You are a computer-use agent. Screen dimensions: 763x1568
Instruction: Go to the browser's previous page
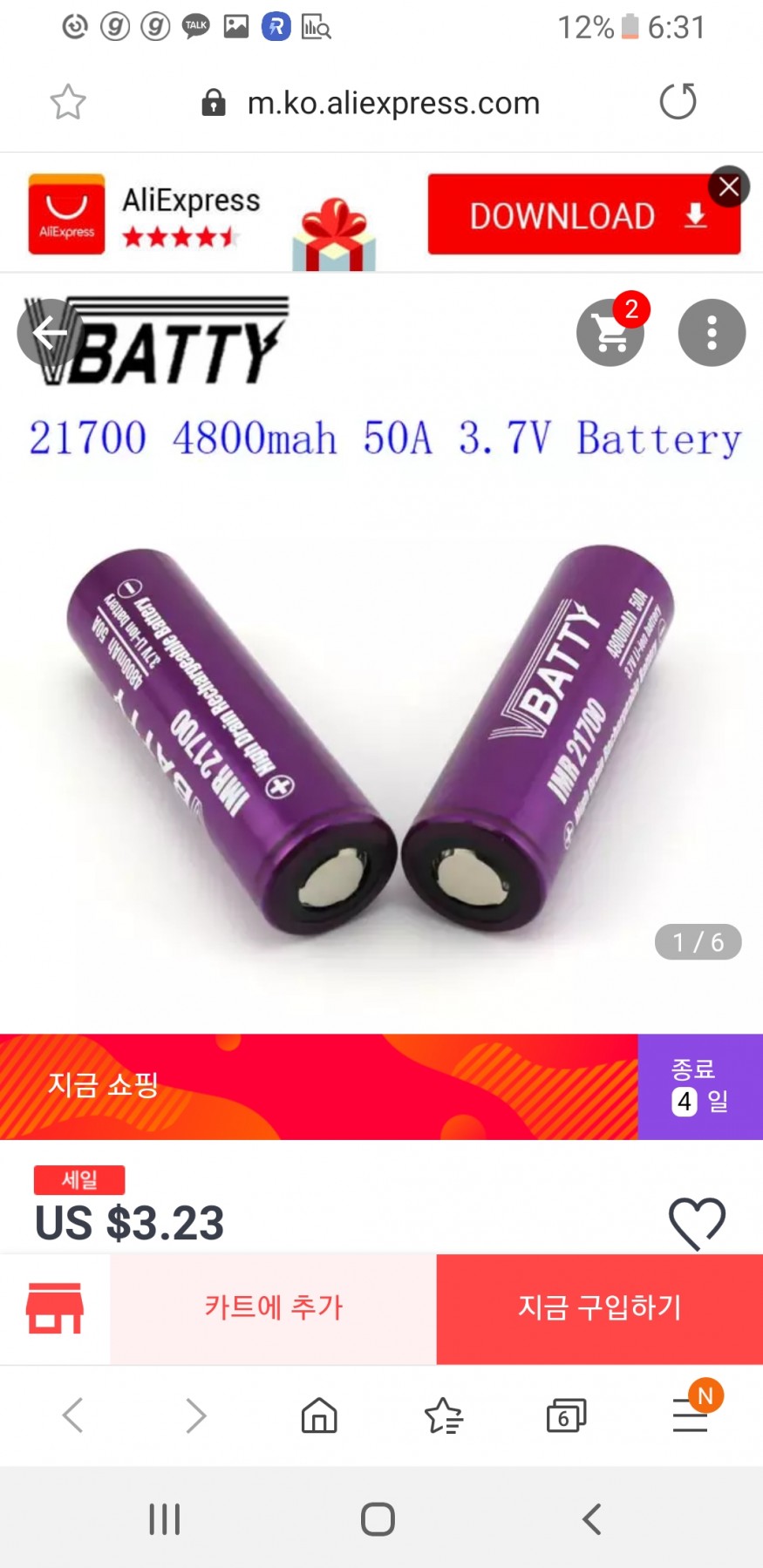(73, 1415)
